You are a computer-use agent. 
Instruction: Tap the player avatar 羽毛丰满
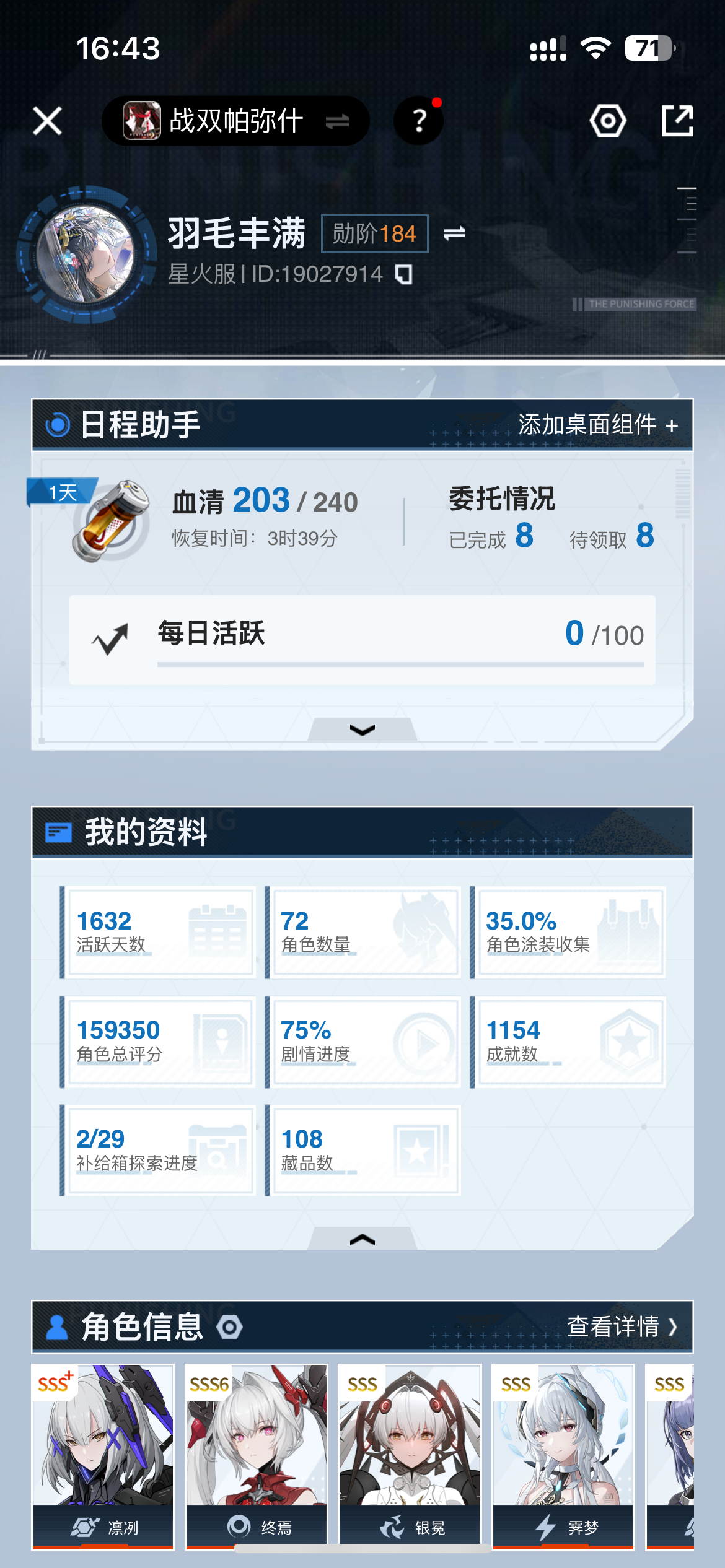click(86, 255)
